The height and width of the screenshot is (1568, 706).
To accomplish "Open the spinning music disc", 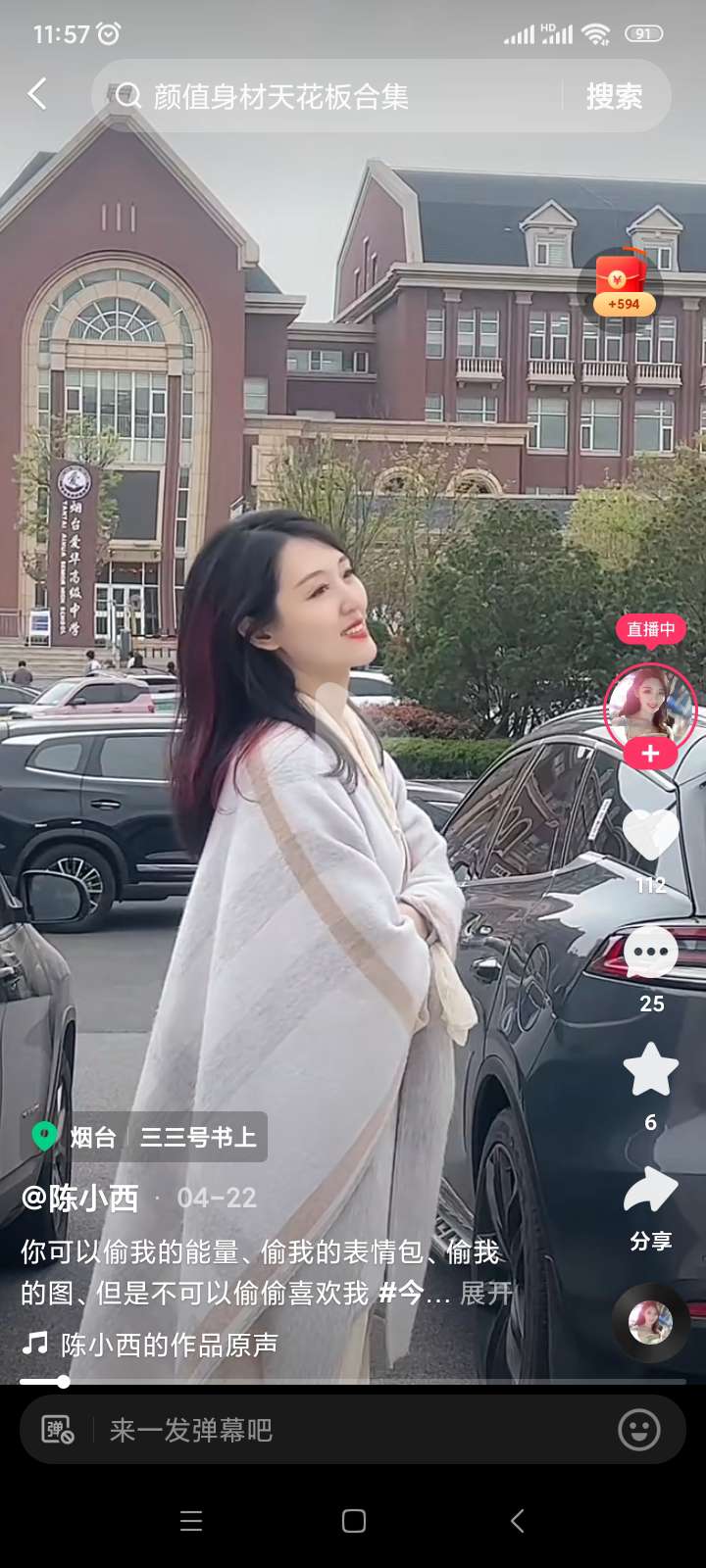I will point(650,1323).
